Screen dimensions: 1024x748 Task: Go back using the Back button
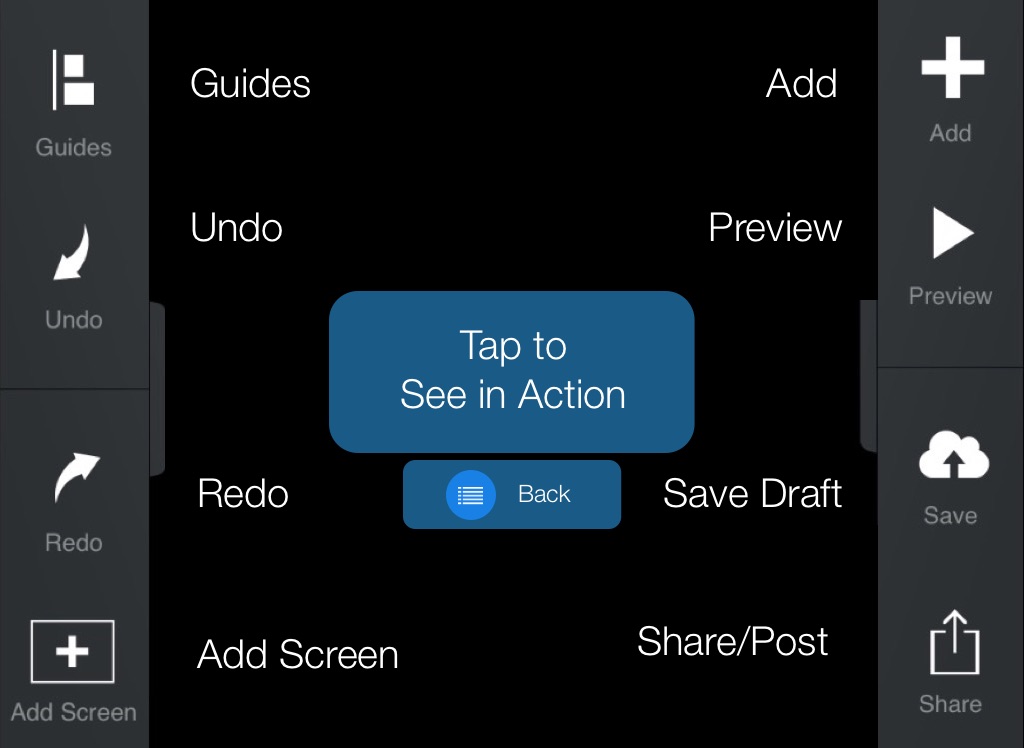click(512, 494)
